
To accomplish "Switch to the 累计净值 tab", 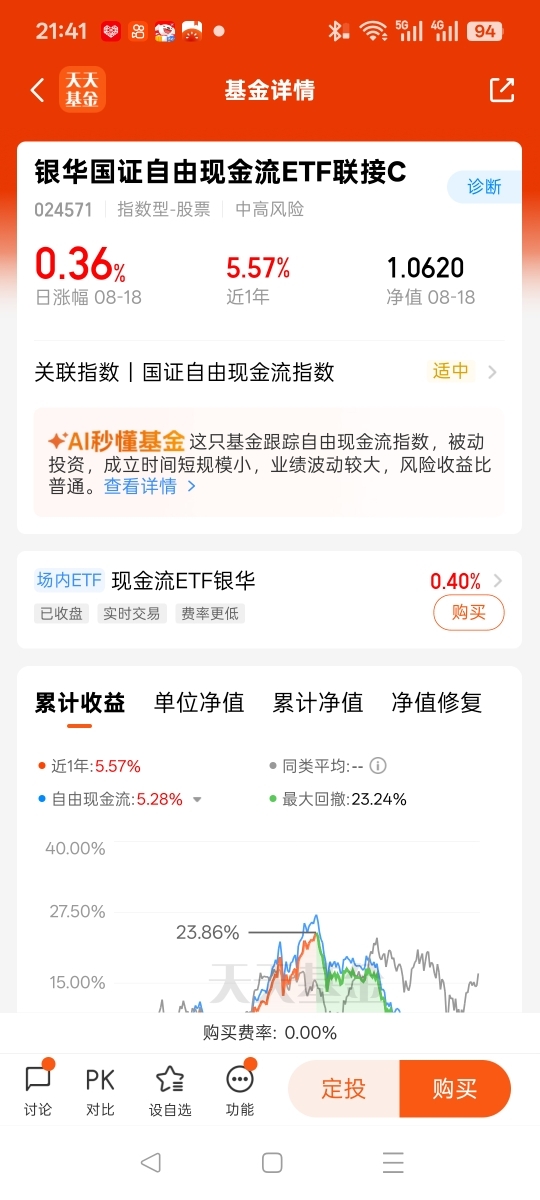I will (x=318, y=703).
